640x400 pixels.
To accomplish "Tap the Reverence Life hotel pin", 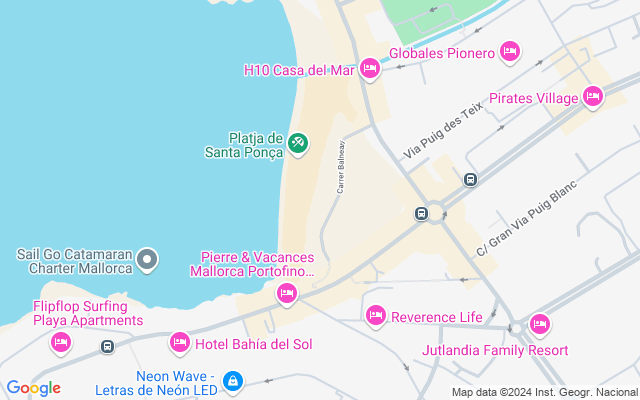I will [x=376, y=316].
